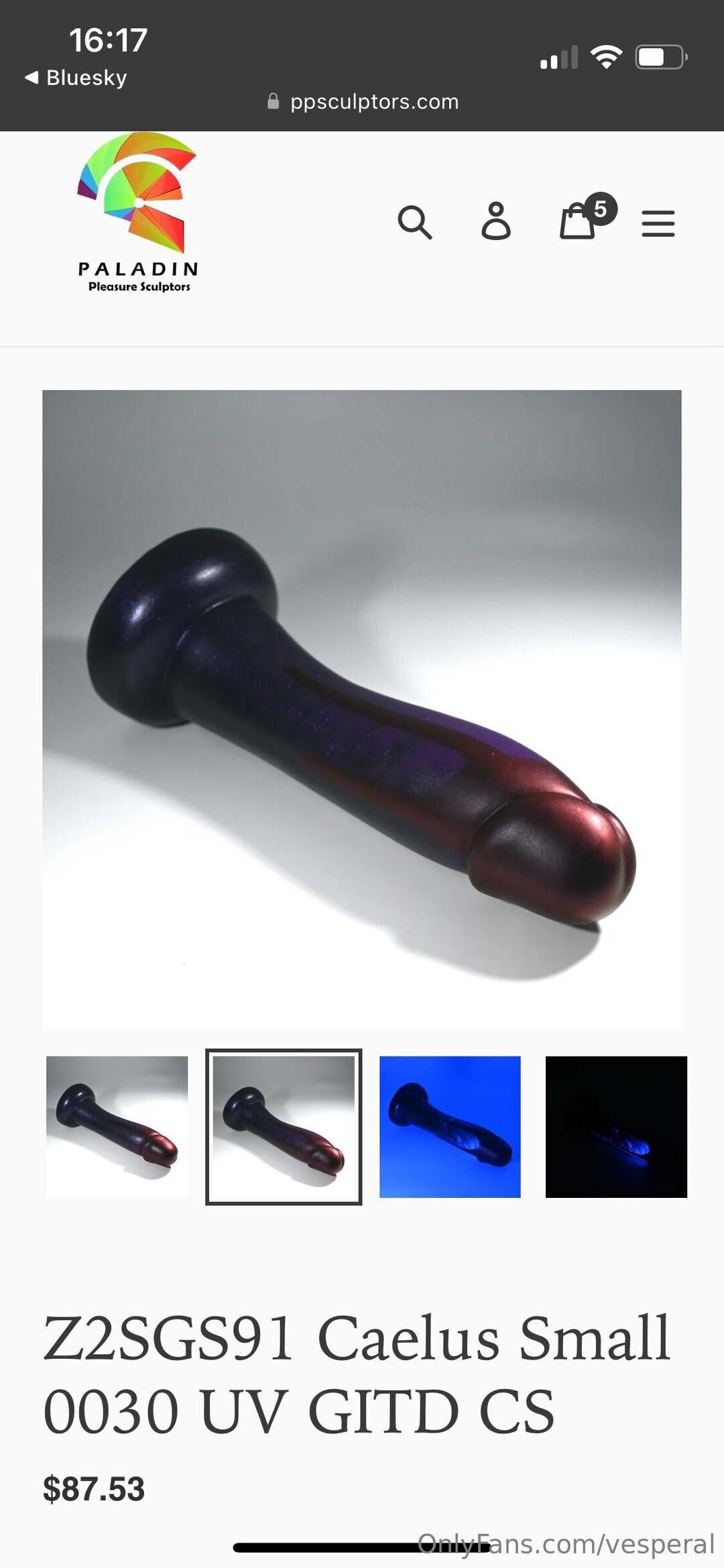Open the hamburger navigation menu
The image size is (724, 1568).
pyautogui.click(x=658, y=223)
